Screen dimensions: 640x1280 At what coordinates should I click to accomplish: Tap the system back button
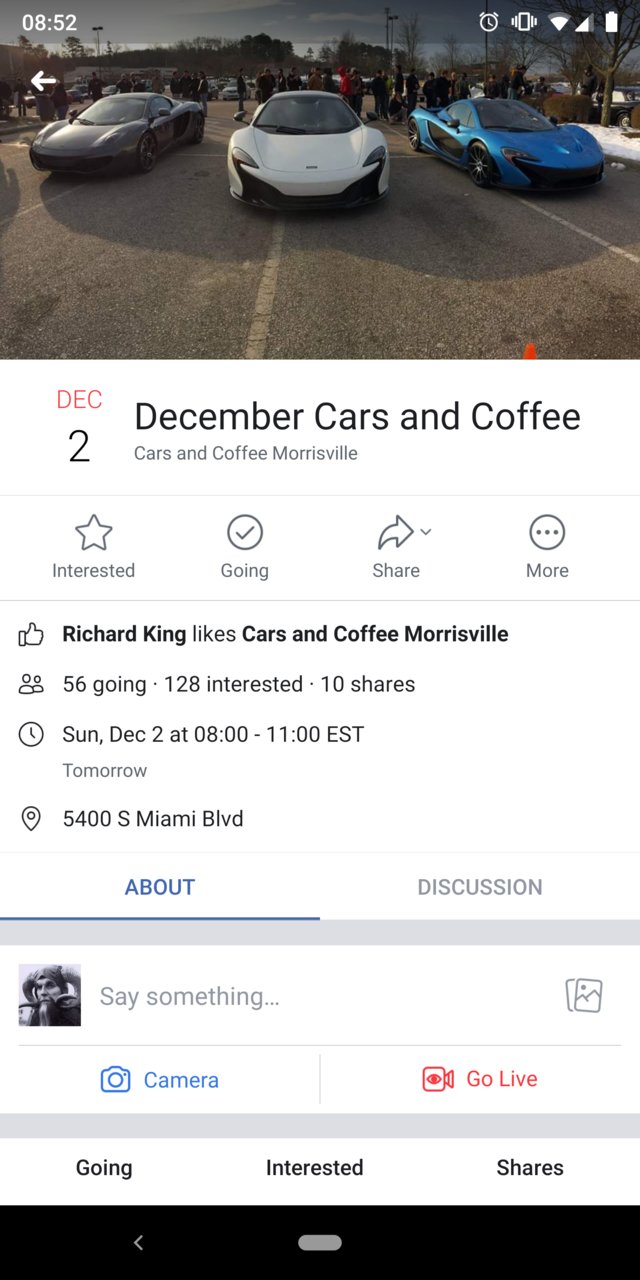coord(138,1242)
